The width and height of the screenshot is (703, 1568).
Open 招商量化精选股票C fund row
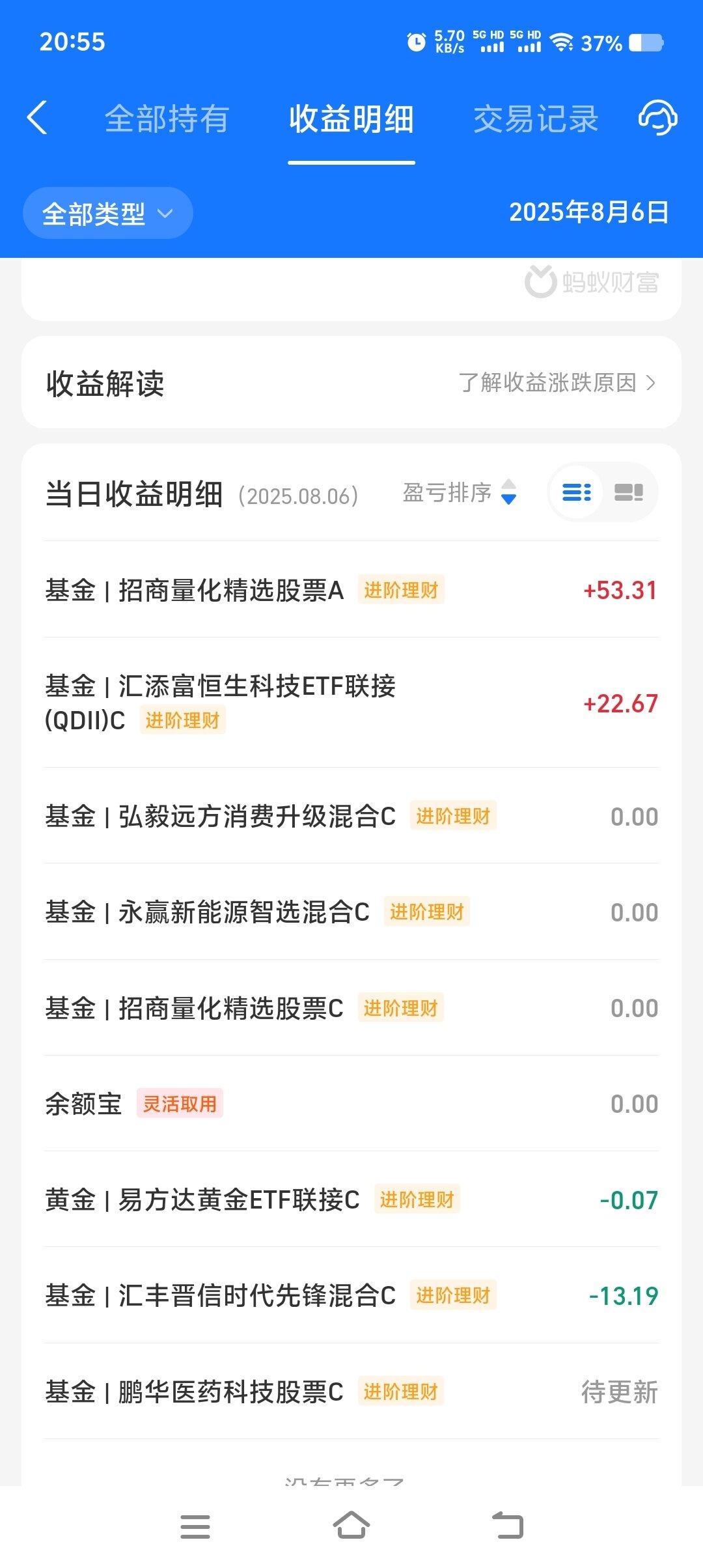pos(351,1007)
